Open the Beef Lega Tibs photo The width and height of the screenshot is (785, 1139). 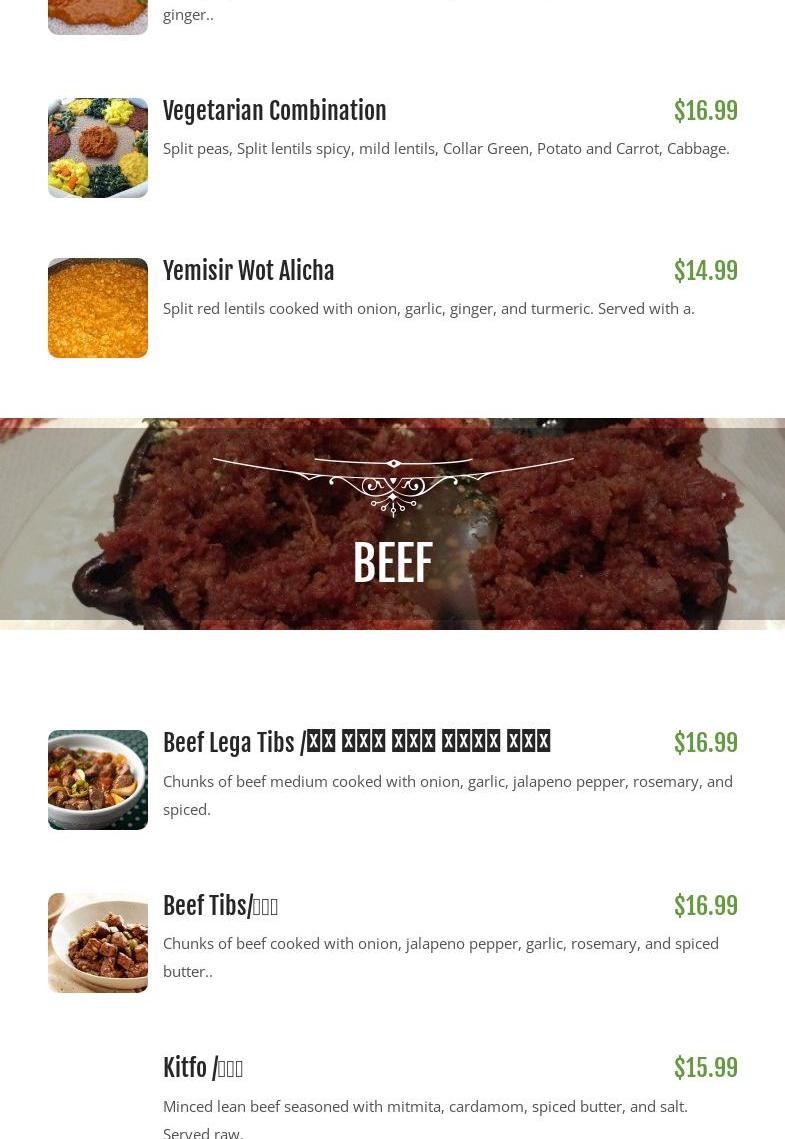pyautogui.click(x=98, y=780)
